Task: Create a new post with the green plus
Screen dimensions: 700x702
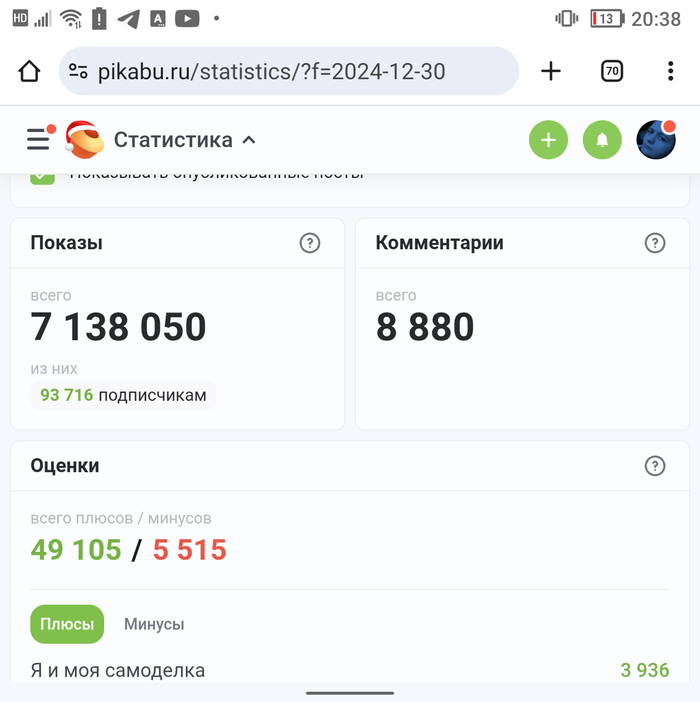Action: [548, 140]
